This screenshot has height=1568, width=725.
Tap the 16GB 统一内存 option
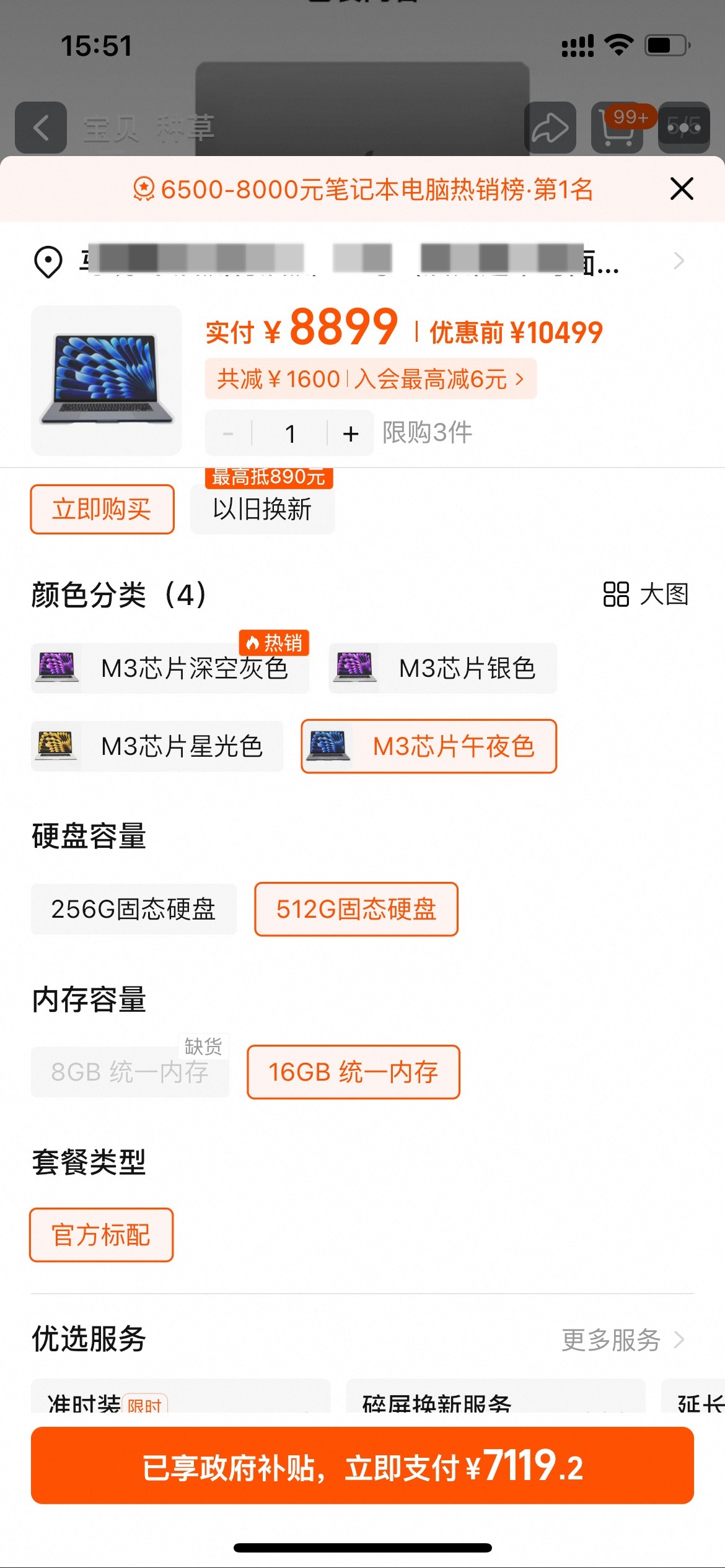click(x=353, y=1072)
